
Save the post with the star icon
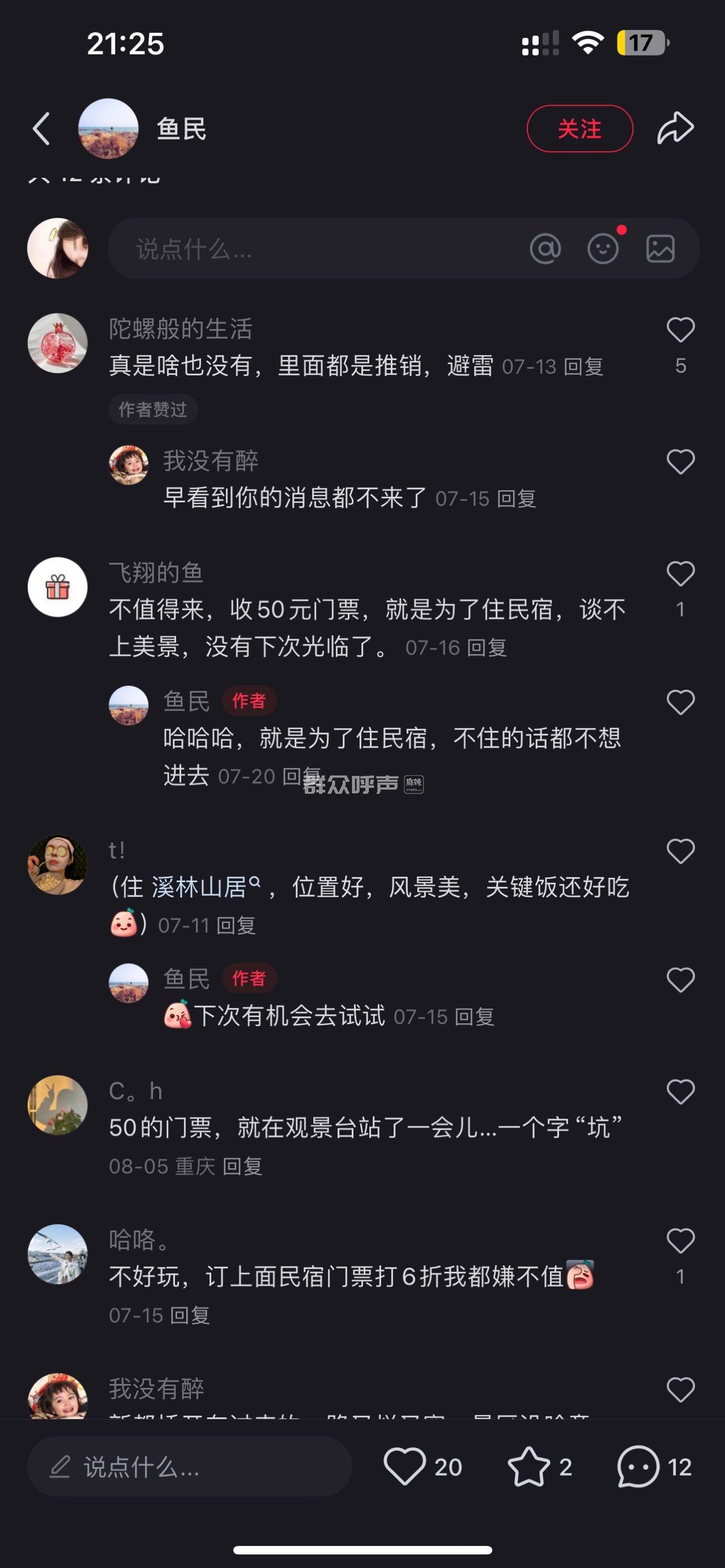tap(528, 1467)
